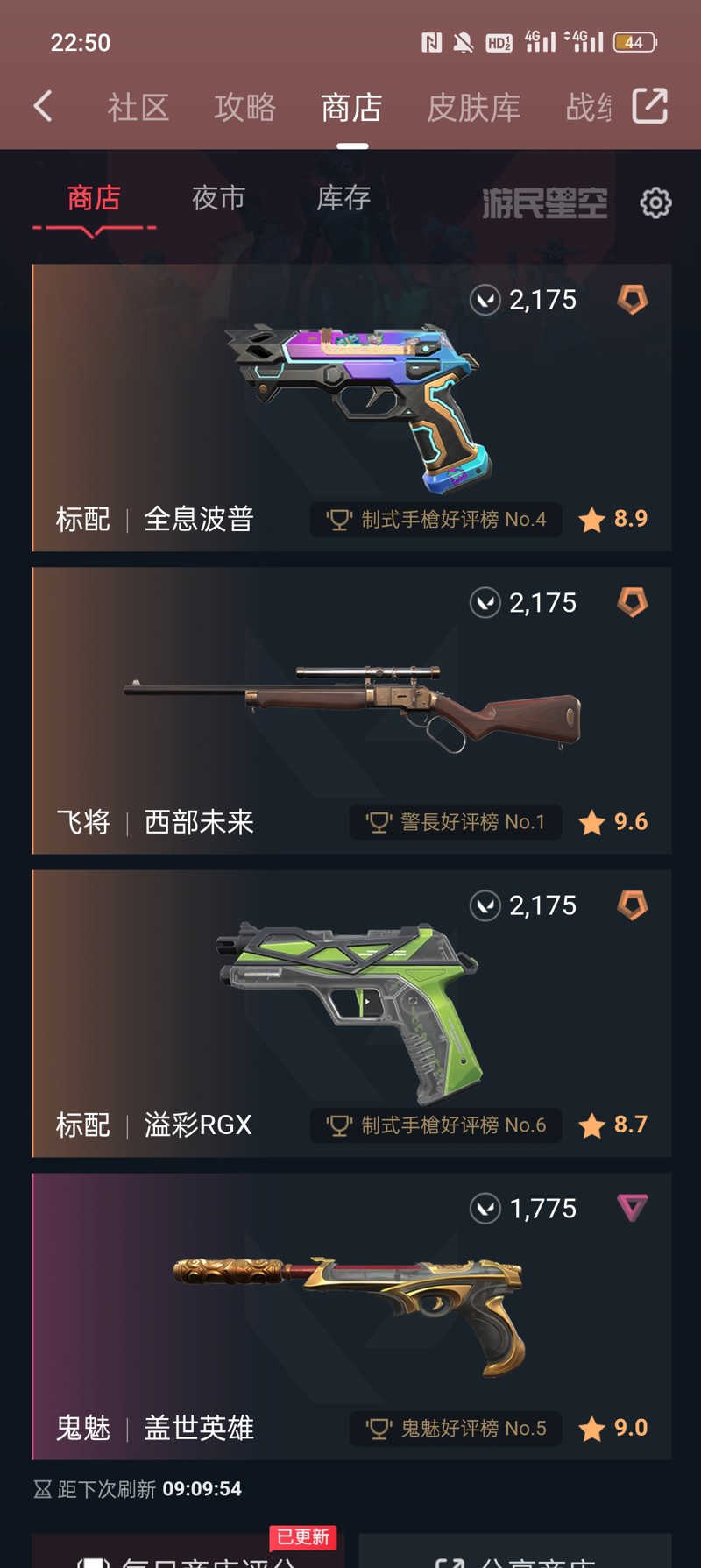The height and width of the screenshot is (1568, 701).
Task: Open the 盖世英雄 skin card
Action: 351,1316
